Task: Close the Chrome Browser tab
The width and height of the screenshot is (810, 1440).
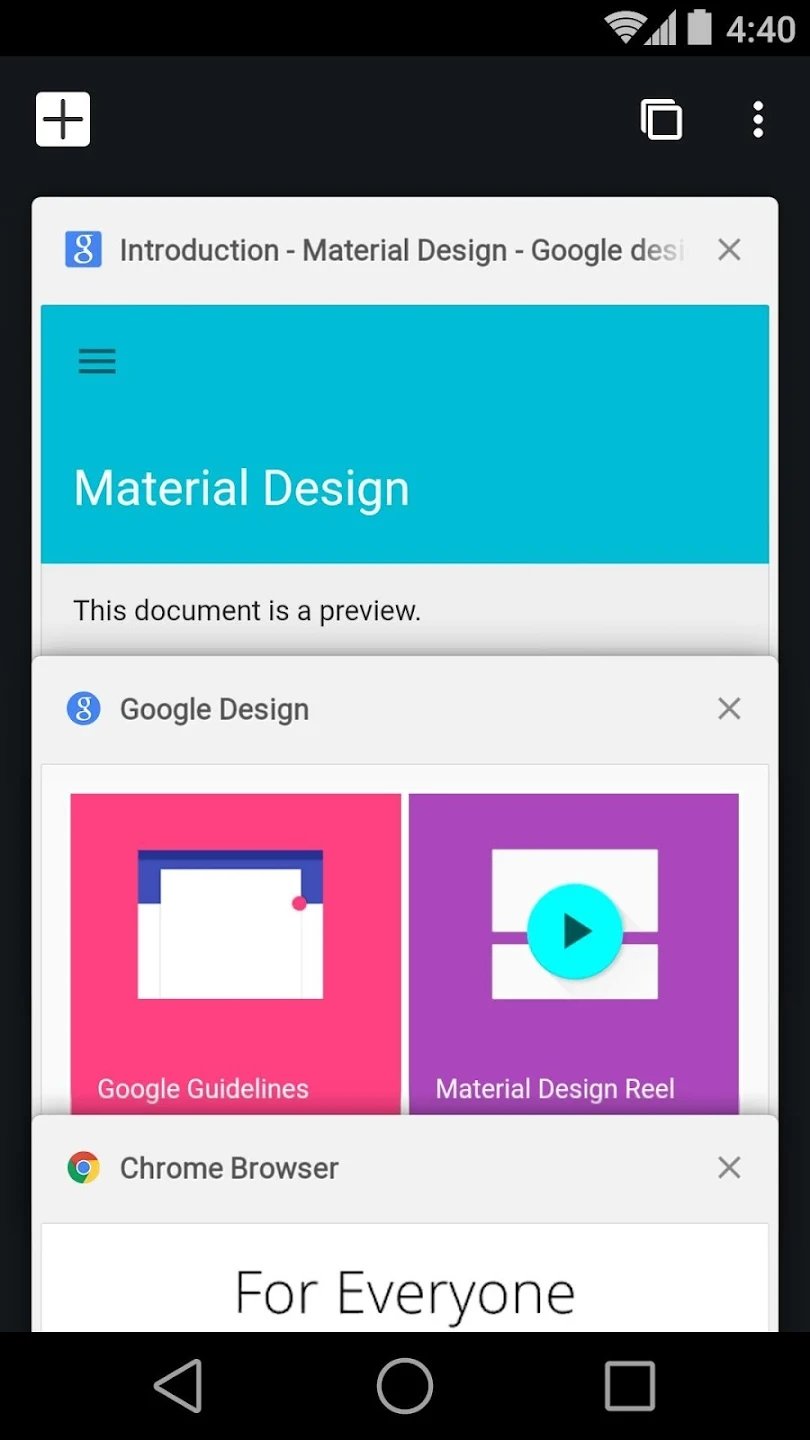Action: [x=729, y=1167]
